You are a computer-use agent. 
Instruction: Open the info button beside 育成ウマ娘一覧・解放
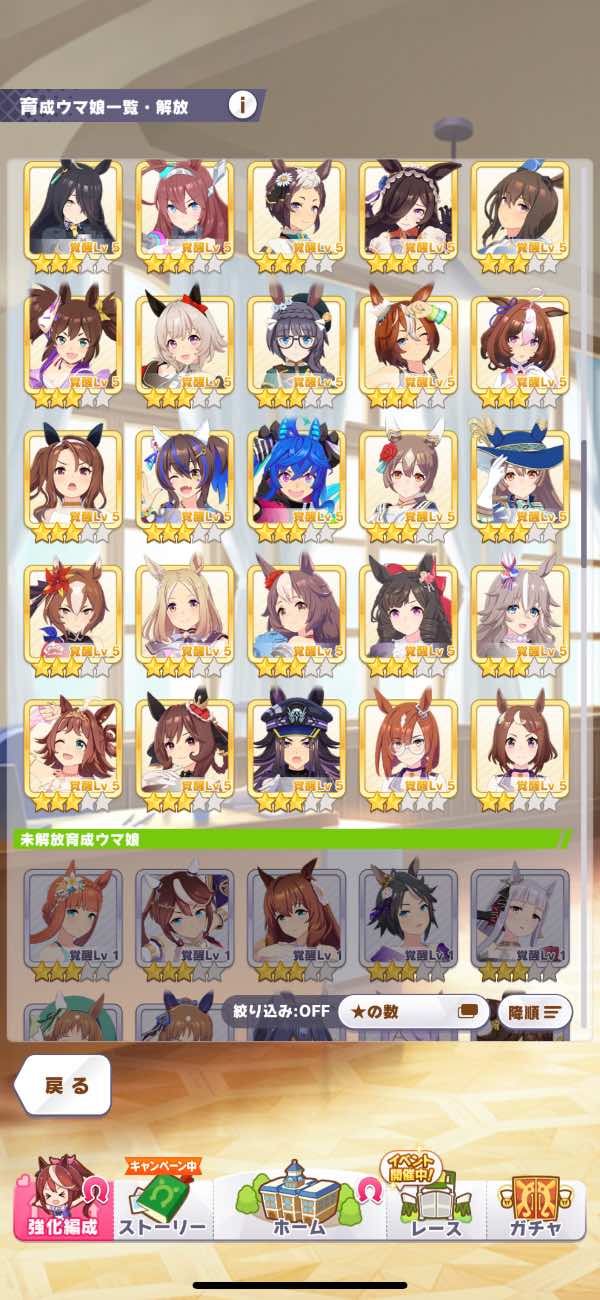pyautogui.click(x=241, y=104)
